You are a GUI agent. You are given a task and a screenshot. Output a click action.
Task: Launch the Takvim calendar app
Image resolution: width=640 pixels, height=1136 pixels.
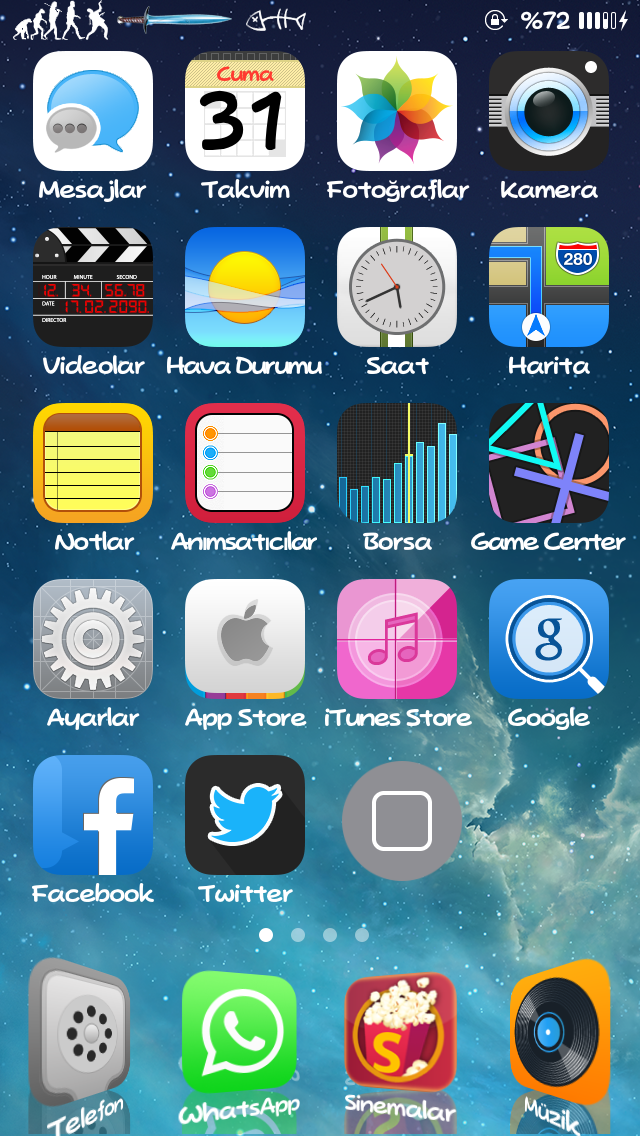pos(245,111)
